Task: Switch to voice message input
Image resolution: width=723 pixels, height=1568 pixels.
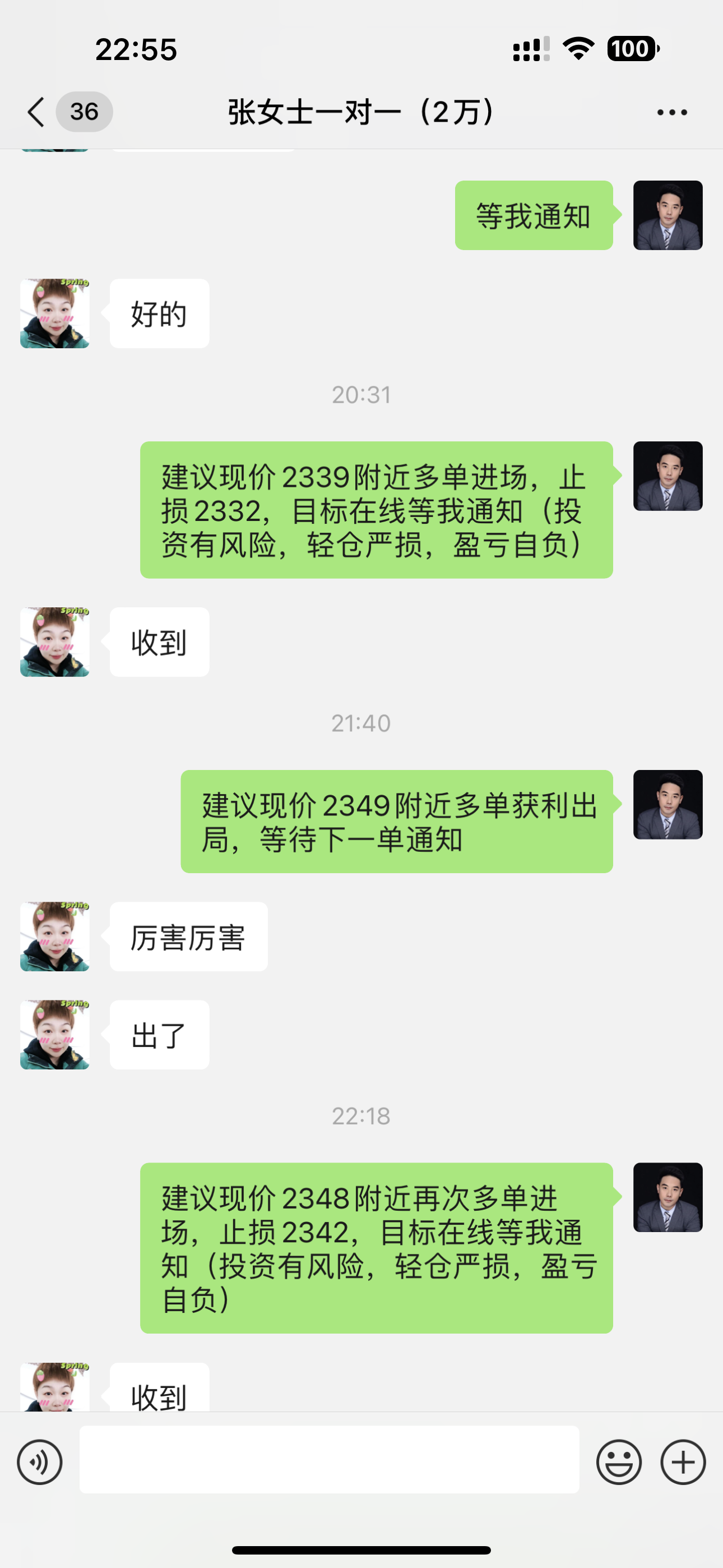Action: [x=40, y=1462]
